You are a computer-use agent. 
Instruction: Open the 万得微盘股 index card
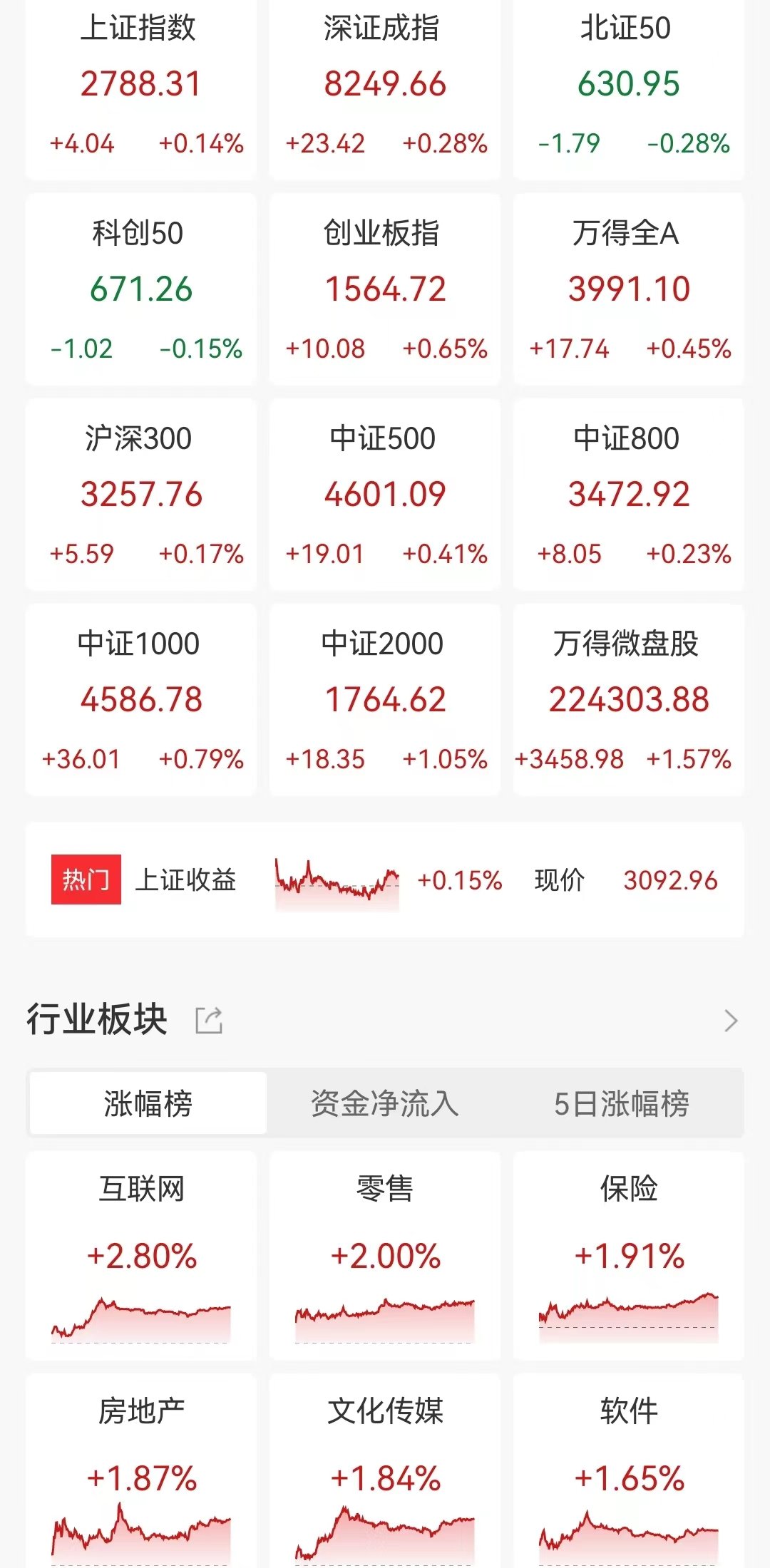coord(629,700)
